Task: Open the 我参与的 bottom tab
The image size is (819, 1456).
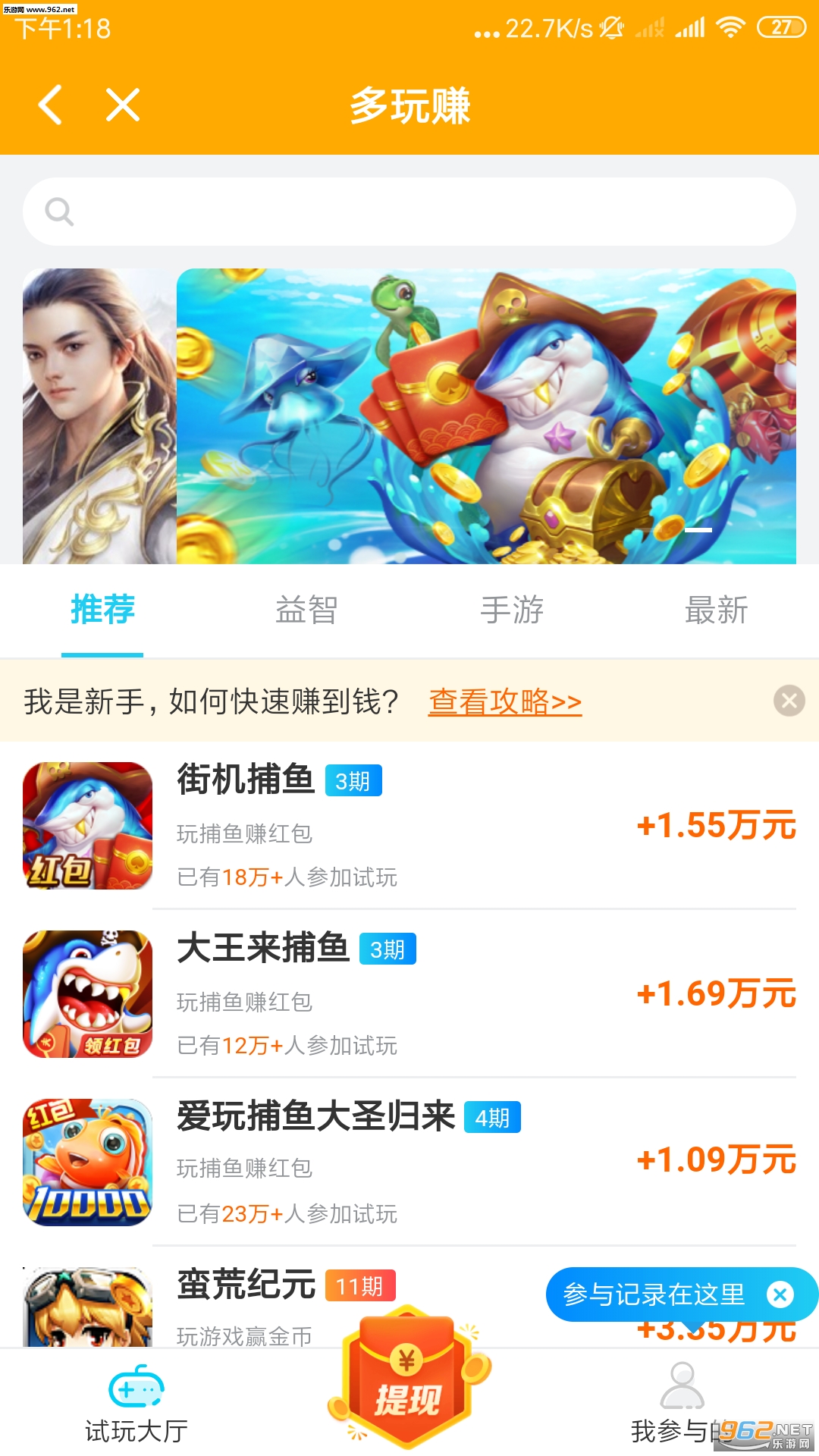Action: pos(682,1404)
